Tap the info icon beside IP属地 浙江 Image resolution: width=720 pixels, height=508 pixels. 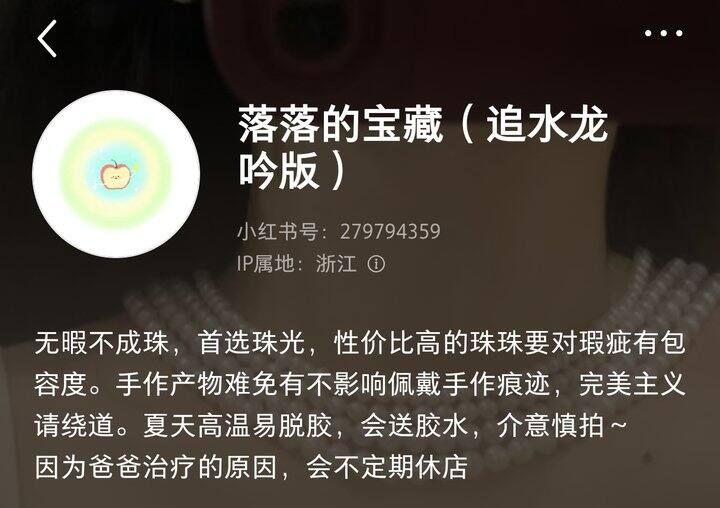click(x=376, y=264)
